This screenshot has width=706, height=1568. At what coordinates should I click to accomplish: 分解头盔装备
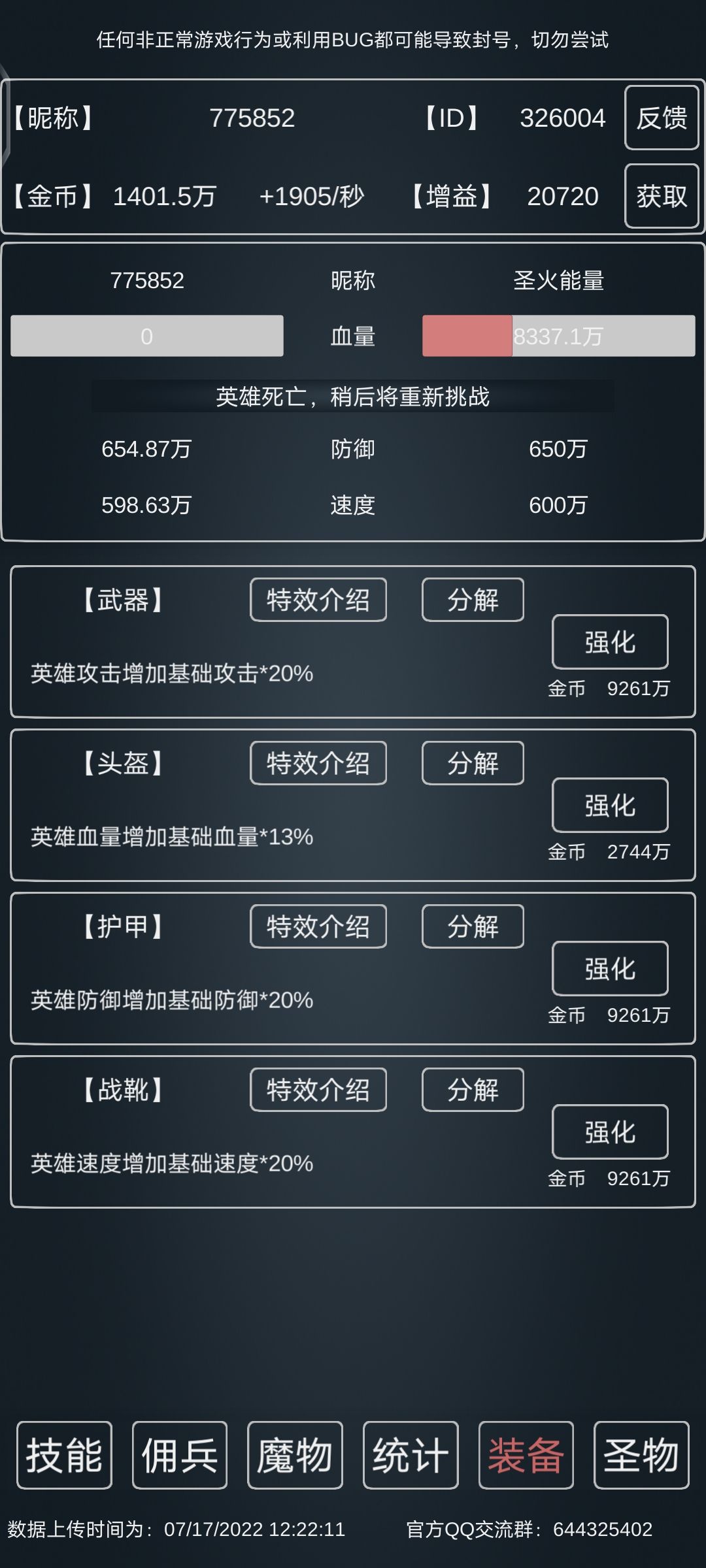click(472, 762)
